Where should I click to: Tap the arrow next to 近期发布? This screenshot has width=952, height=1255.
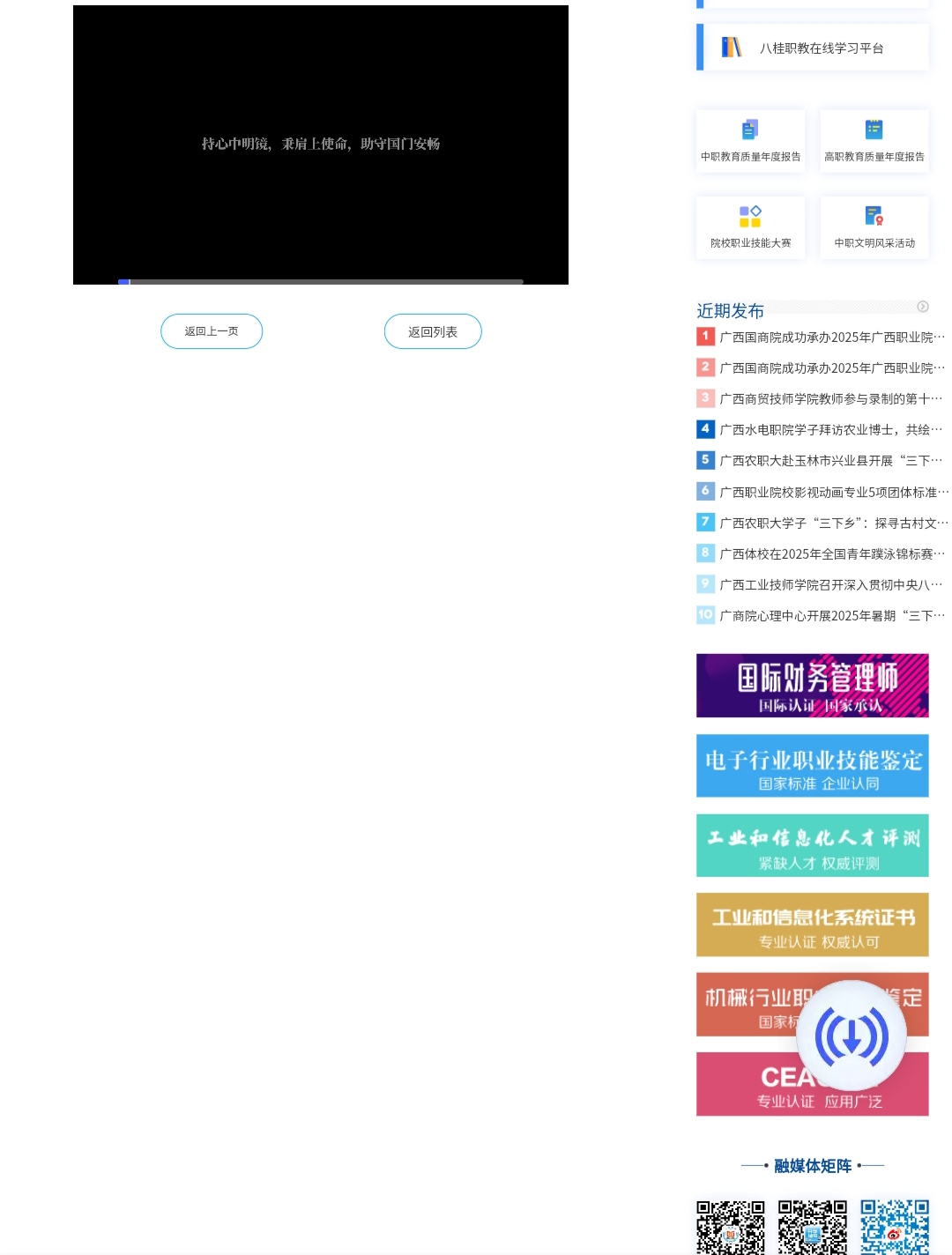click(x=922, y=307)
